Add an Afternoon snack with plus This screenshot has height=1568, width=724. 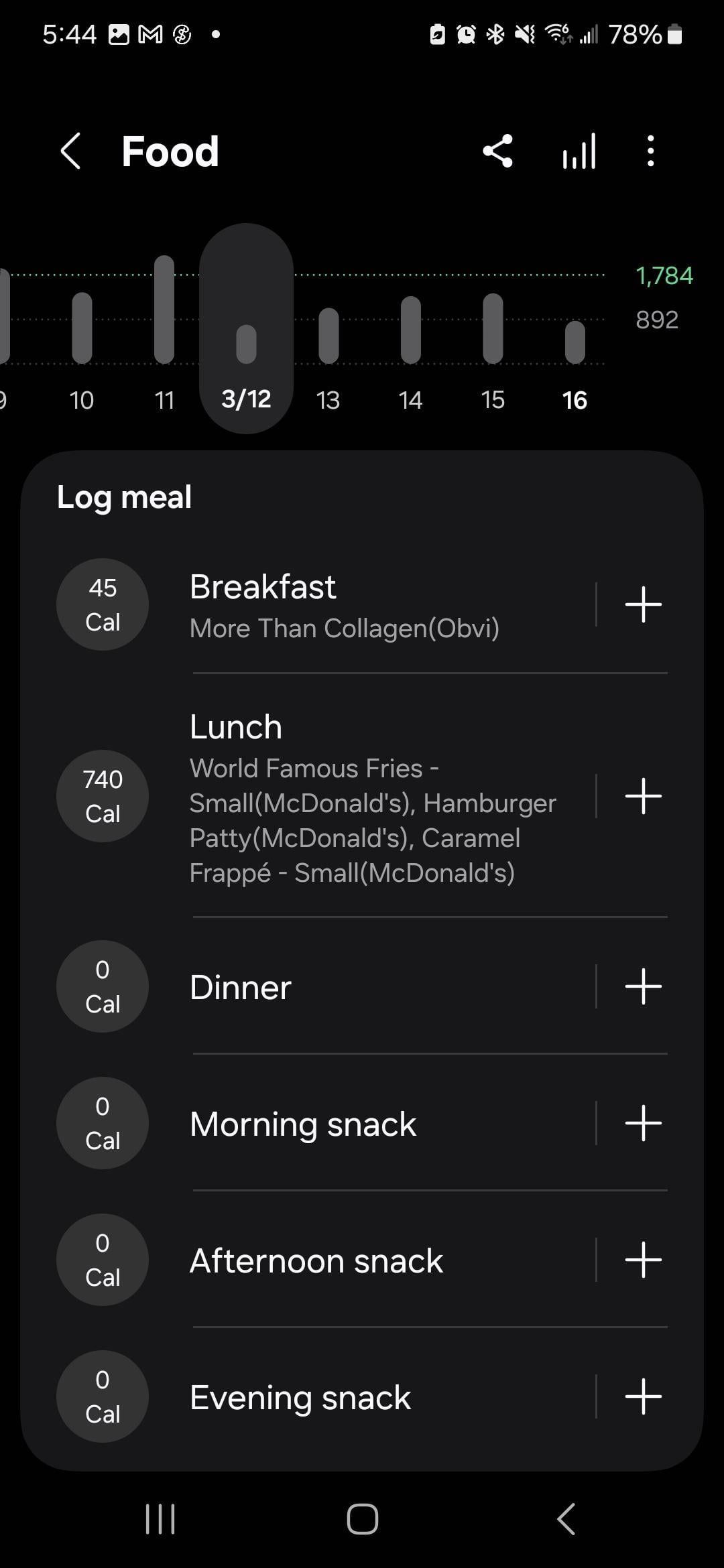tap(643, 1260)
